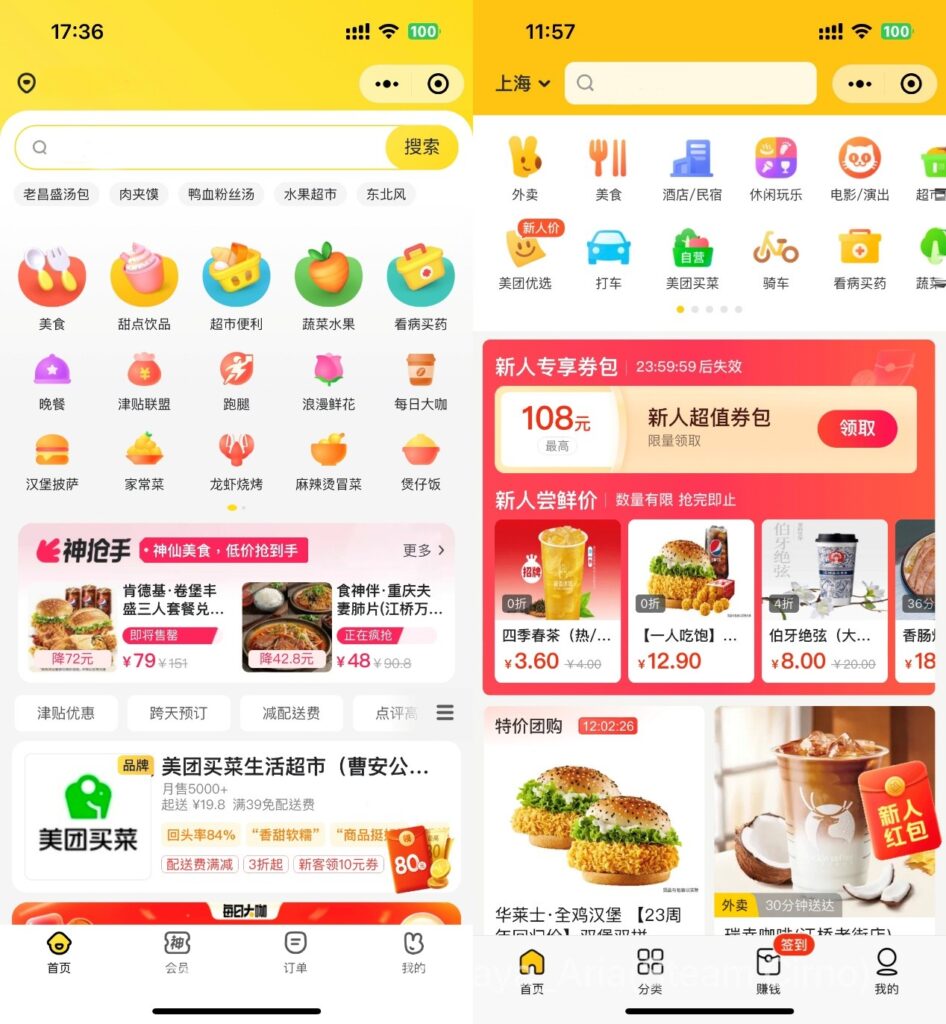Apply the 津贴优惠 filter chip
Screen dimensions: 946x1024
tap(66, 713)
